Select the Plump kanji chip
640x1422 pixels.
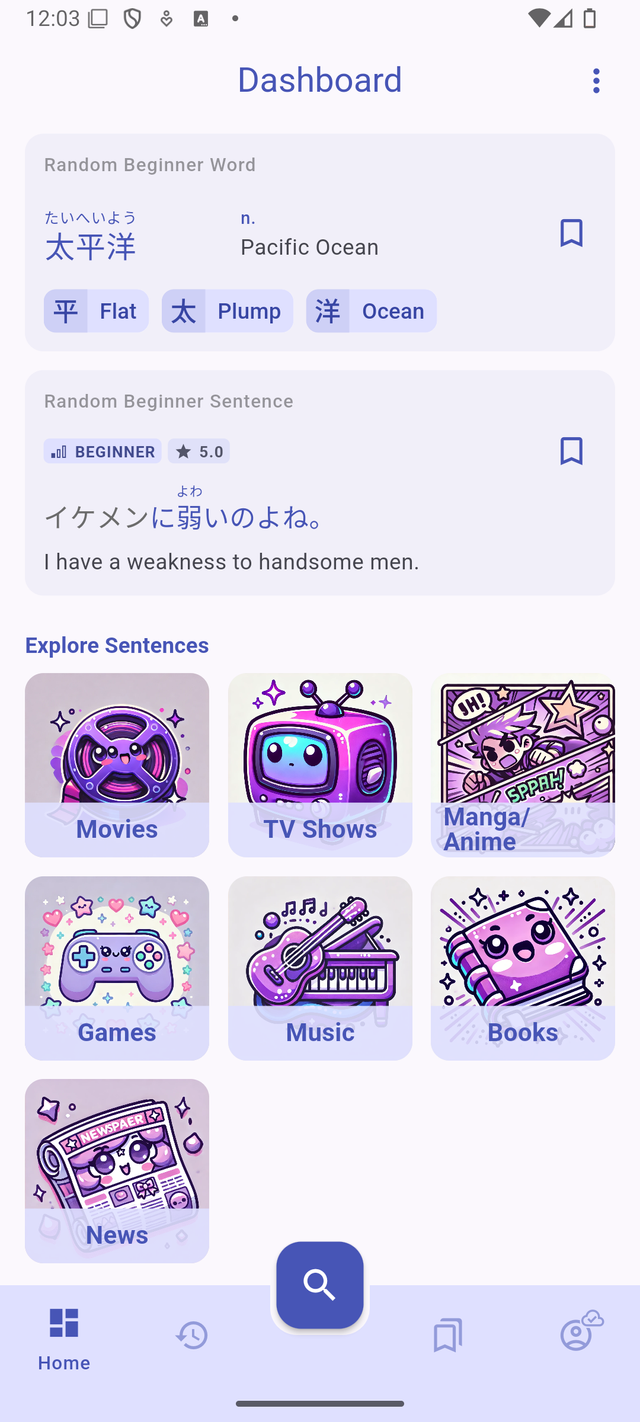[x=227, y=311]
